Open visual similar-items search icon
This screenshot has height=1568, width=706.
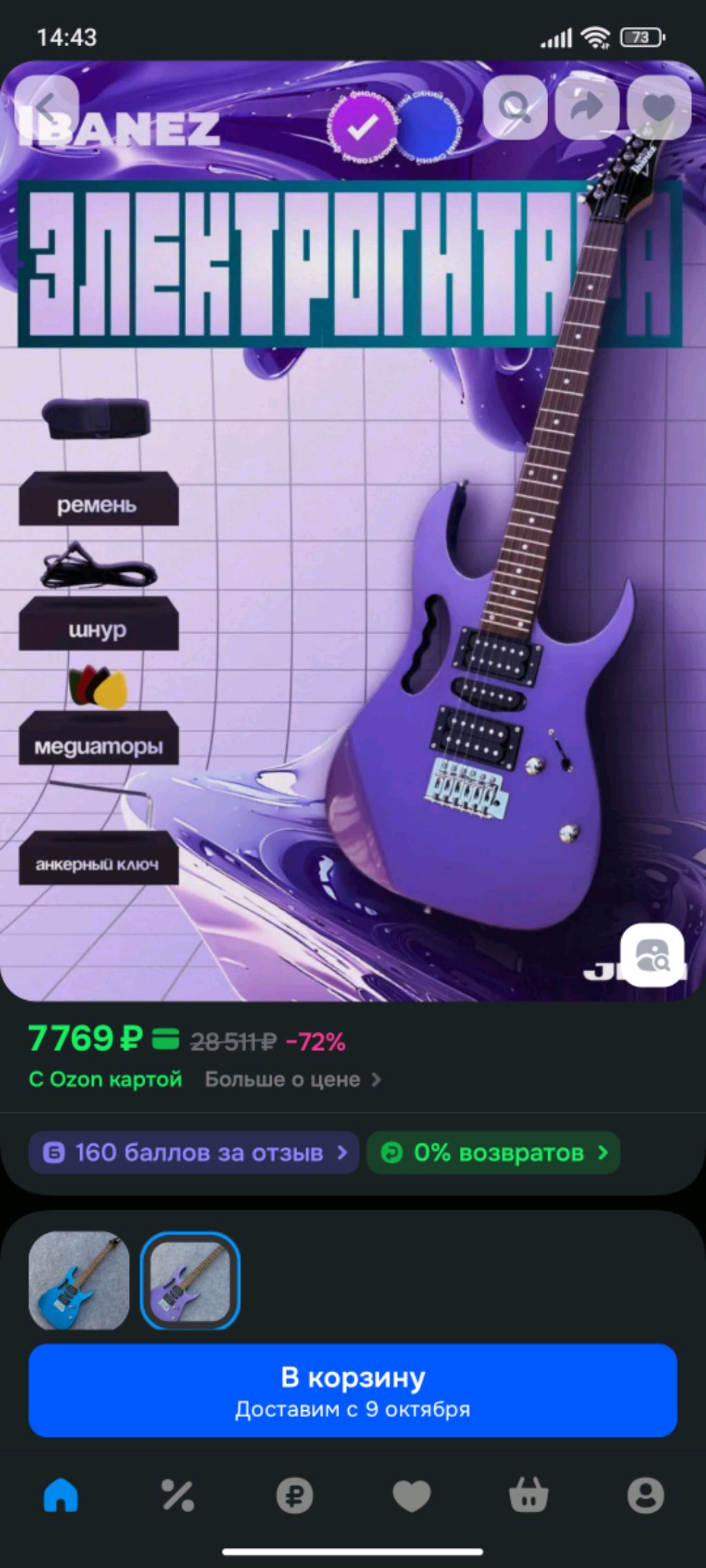pos(652,955)
